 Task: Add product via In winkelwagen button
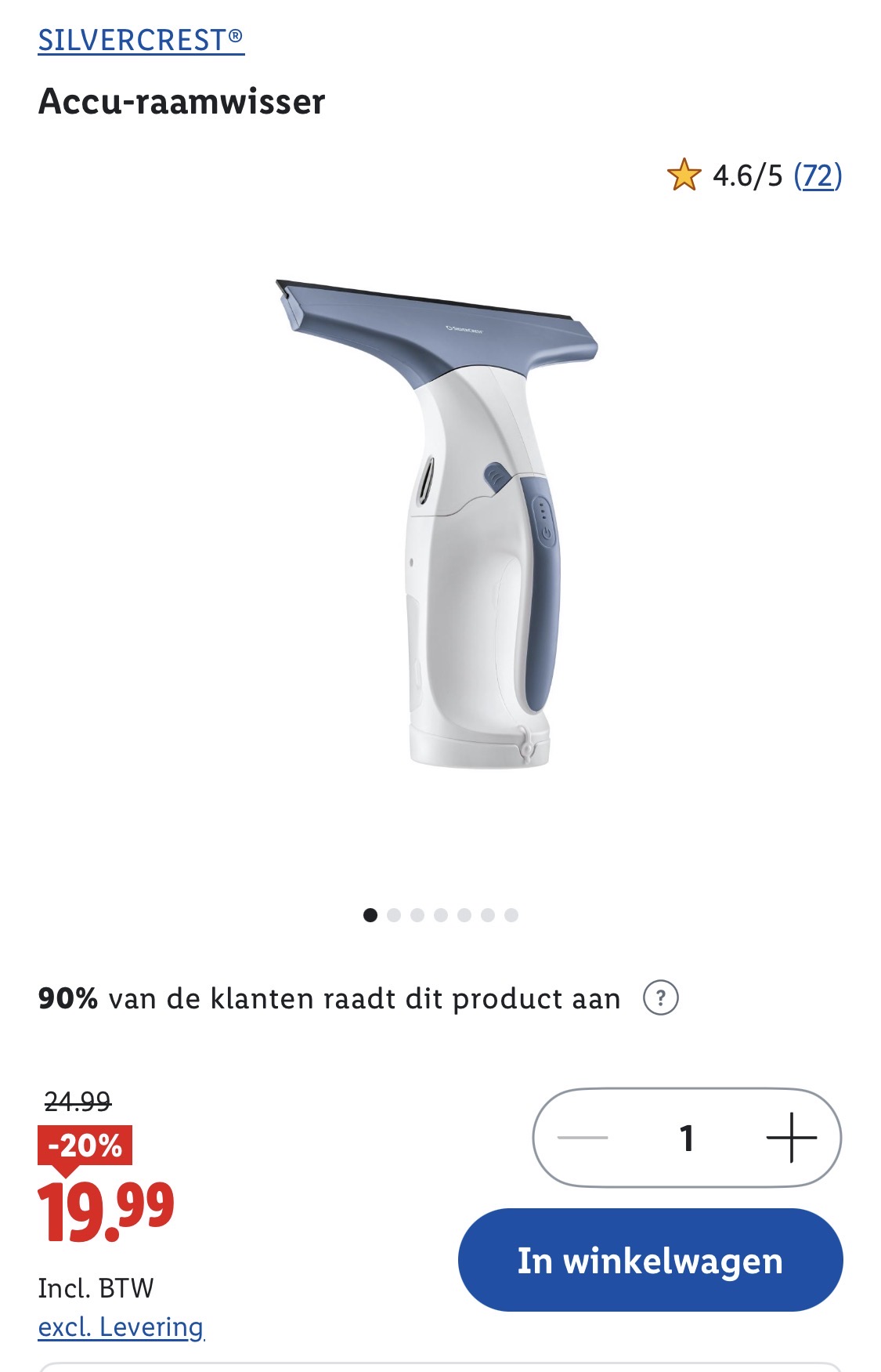pyautogui.click(x=650, y=1260)
